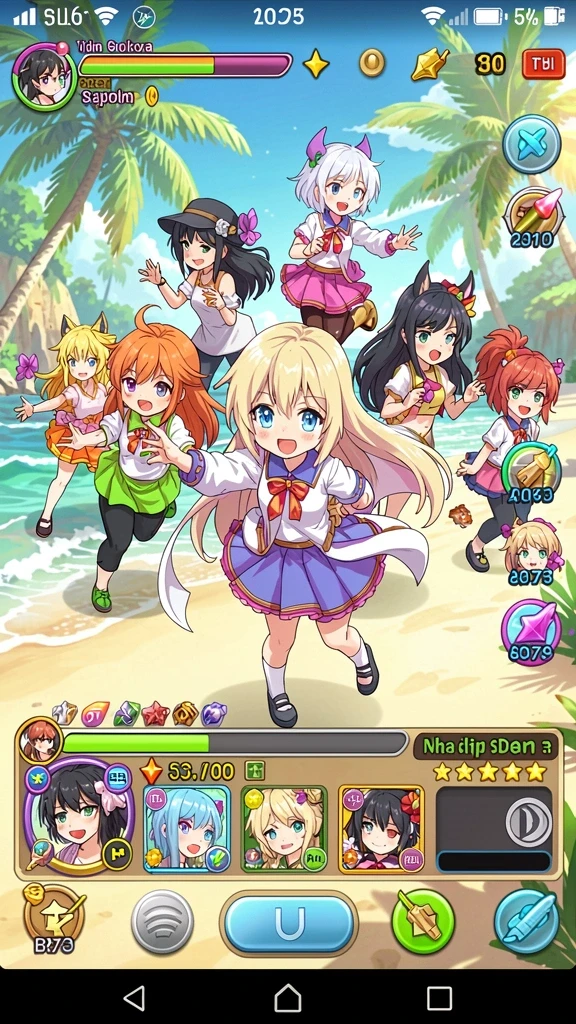The image size is (576, 1024).
Task: Select the golden item icon on the right
Action: click(532, 472)
